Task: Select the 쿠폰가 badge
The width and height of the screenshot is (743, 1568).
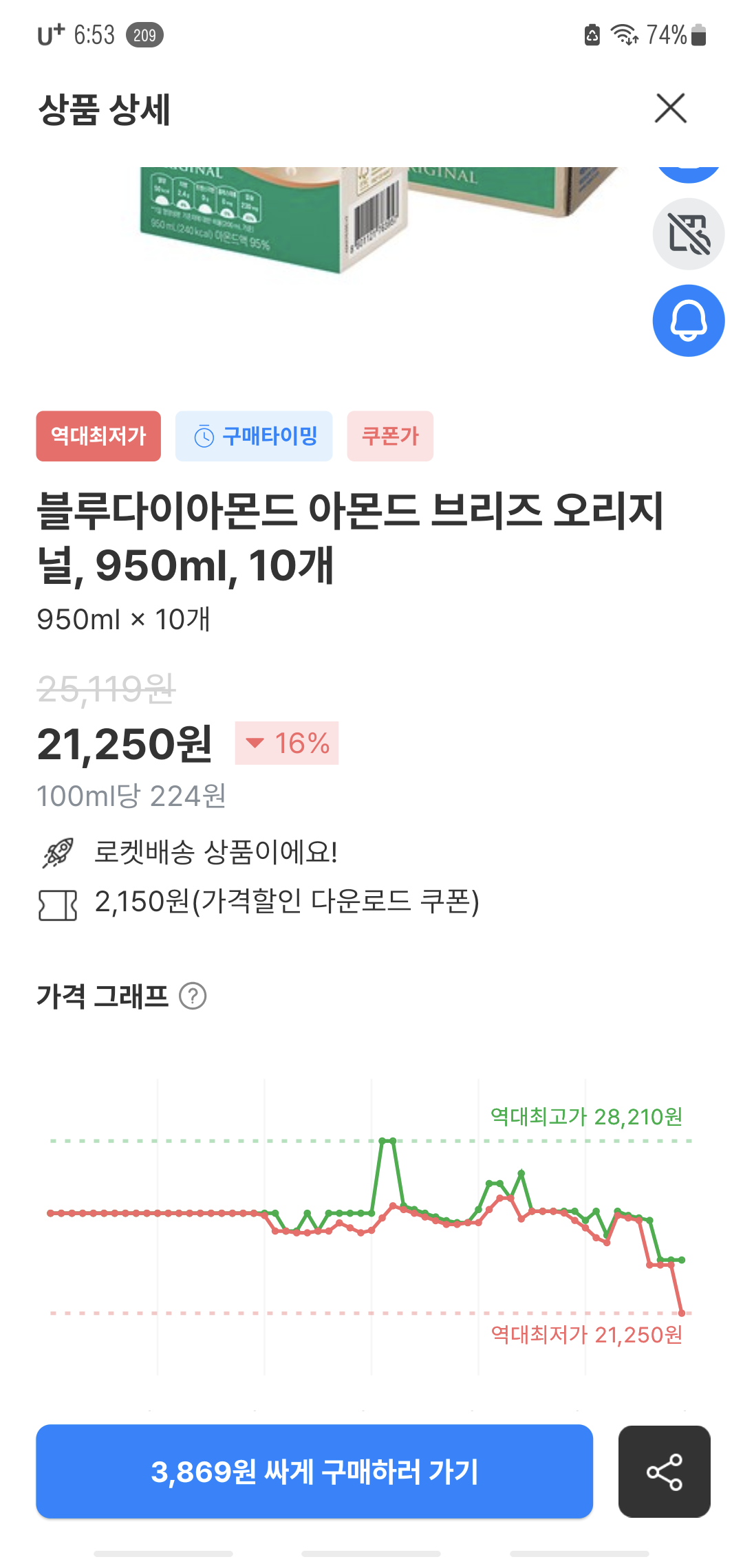Action: [x=390, y=435]
